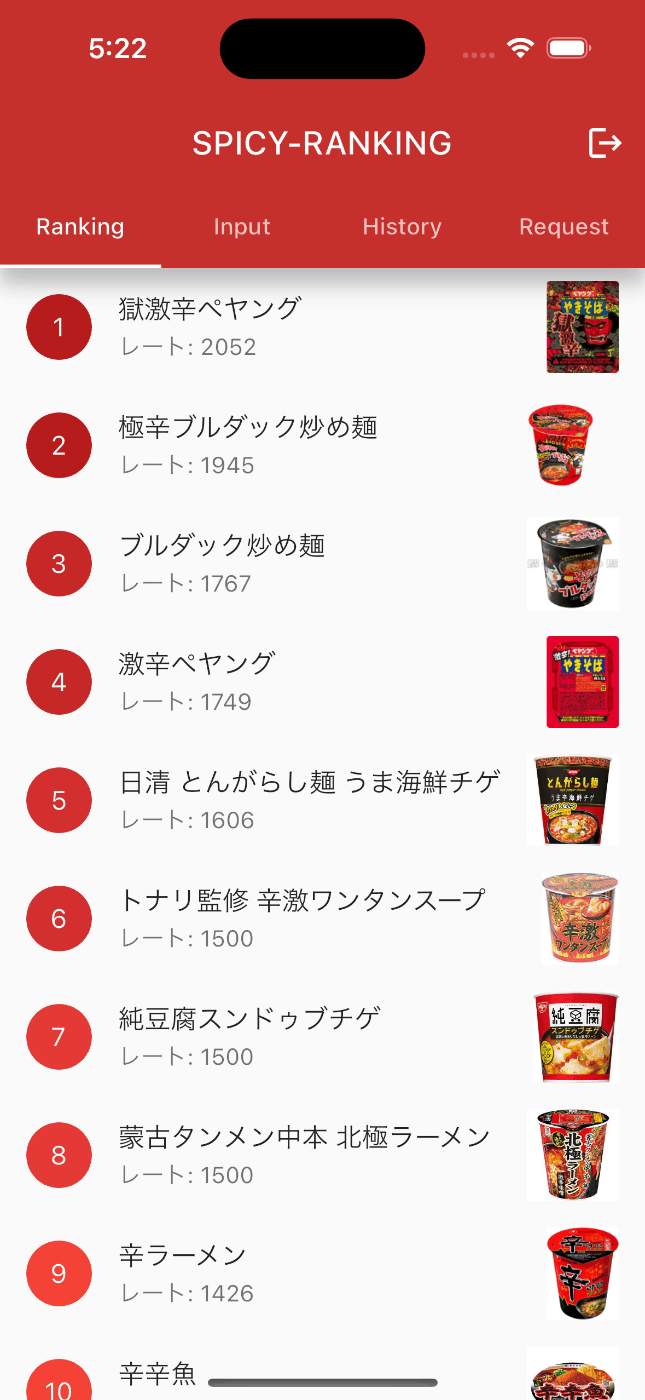Switch to the Input tab
The width and height of the screenshot is (645, 1400).
click(x=242, y=227)
